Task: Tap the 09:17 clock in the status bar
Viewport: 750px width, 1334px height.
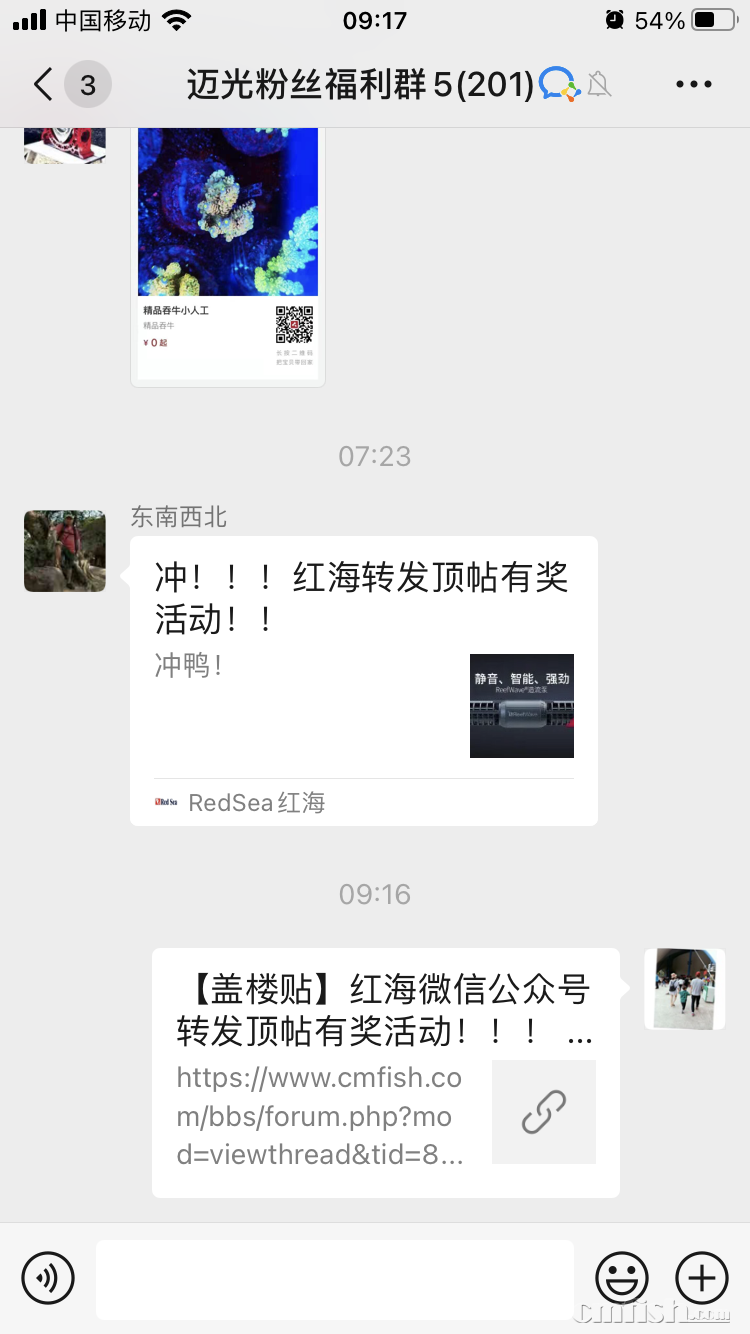Action: coord(374,19)
